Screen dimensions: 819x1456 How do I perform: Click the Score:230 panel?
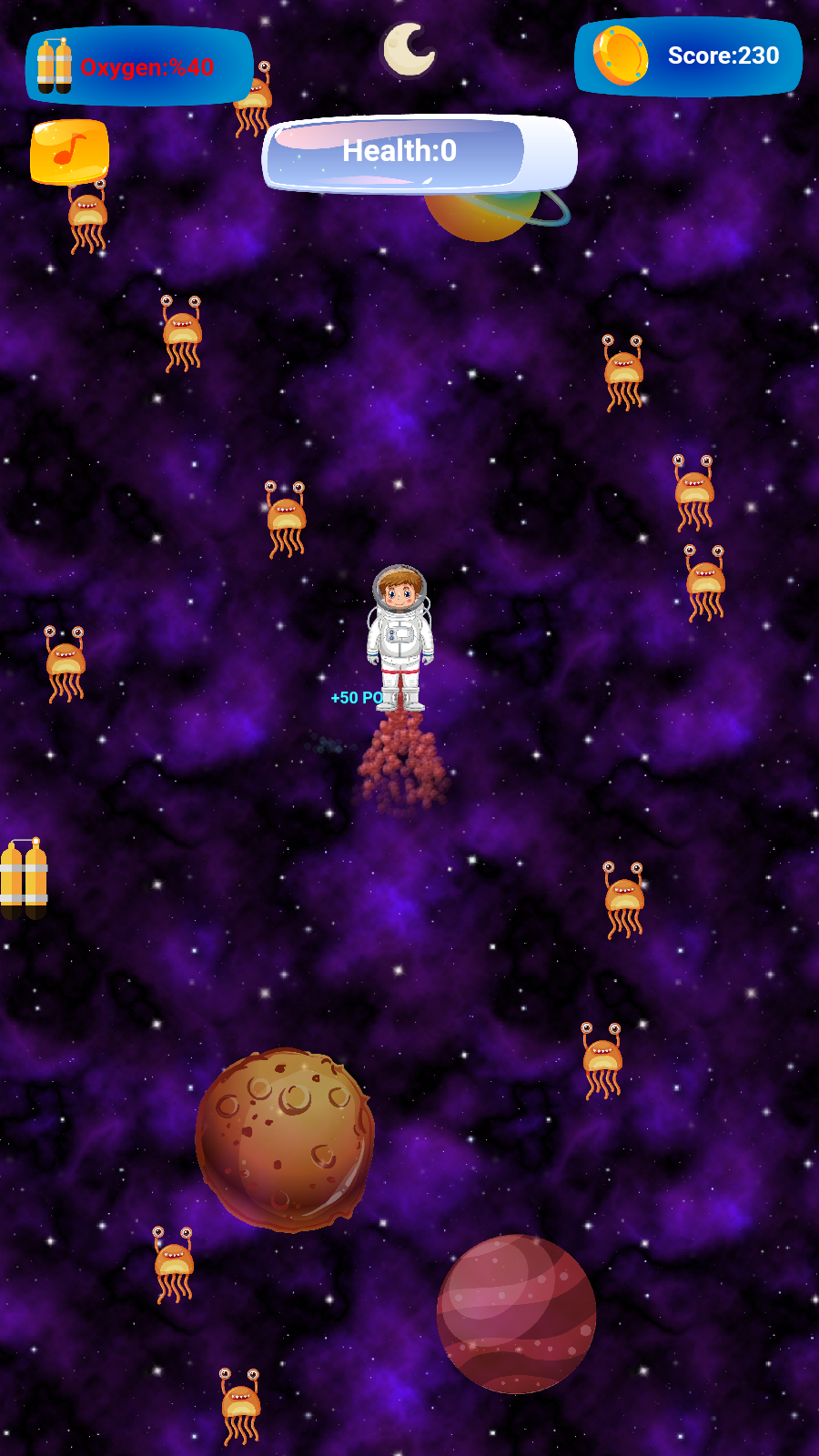click(x=689, y=56)
